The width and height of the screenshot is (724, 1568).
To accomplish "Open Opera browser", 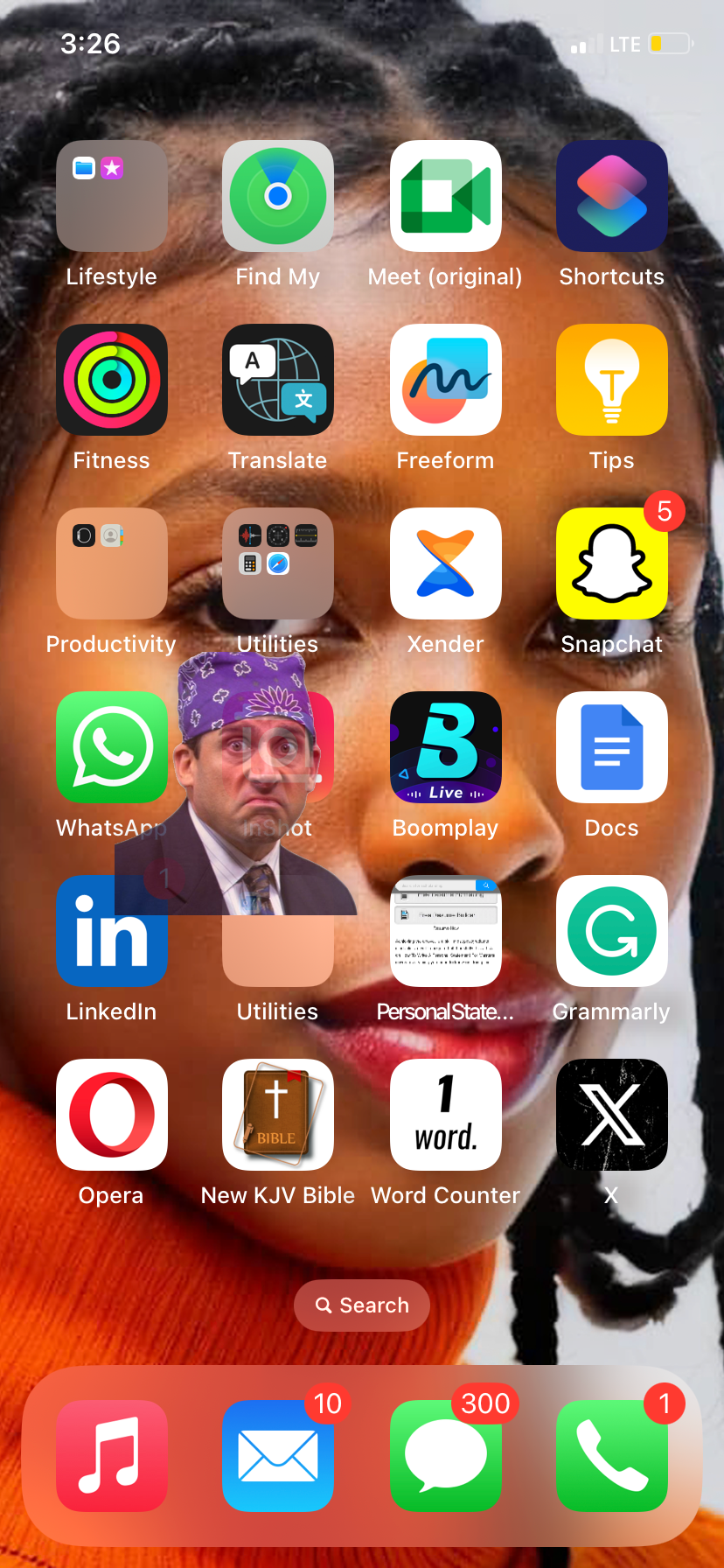I will (112, 1115).
